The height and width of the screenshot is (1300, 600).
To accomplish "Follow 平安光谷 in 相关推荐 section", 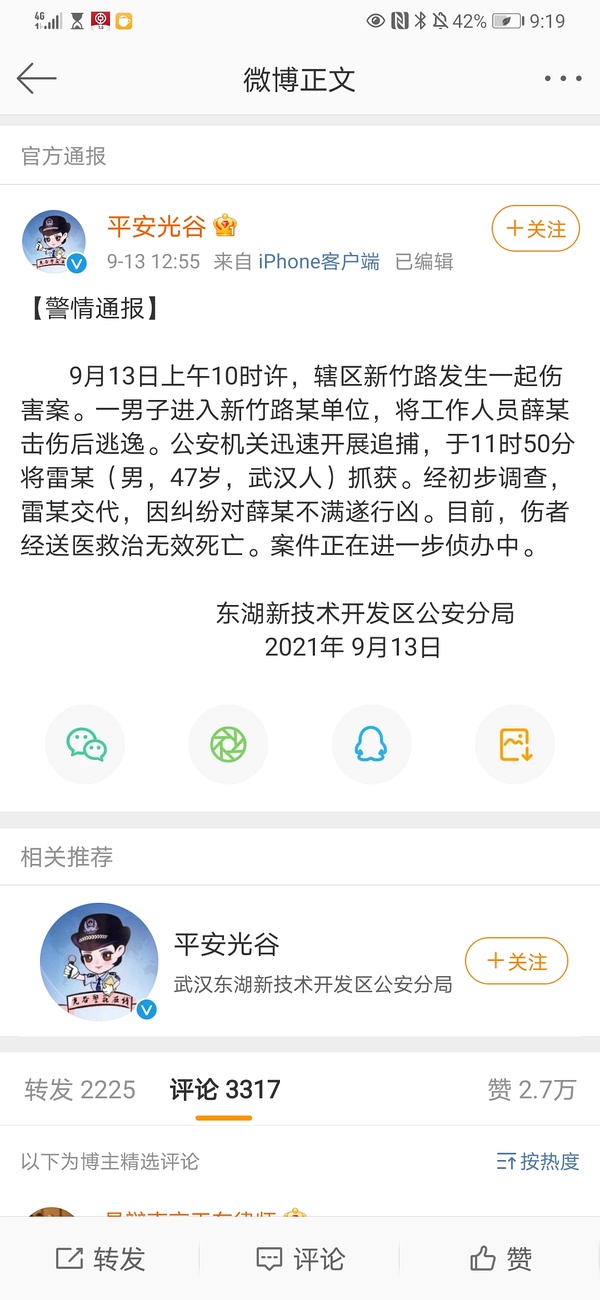I will [516, 961].
